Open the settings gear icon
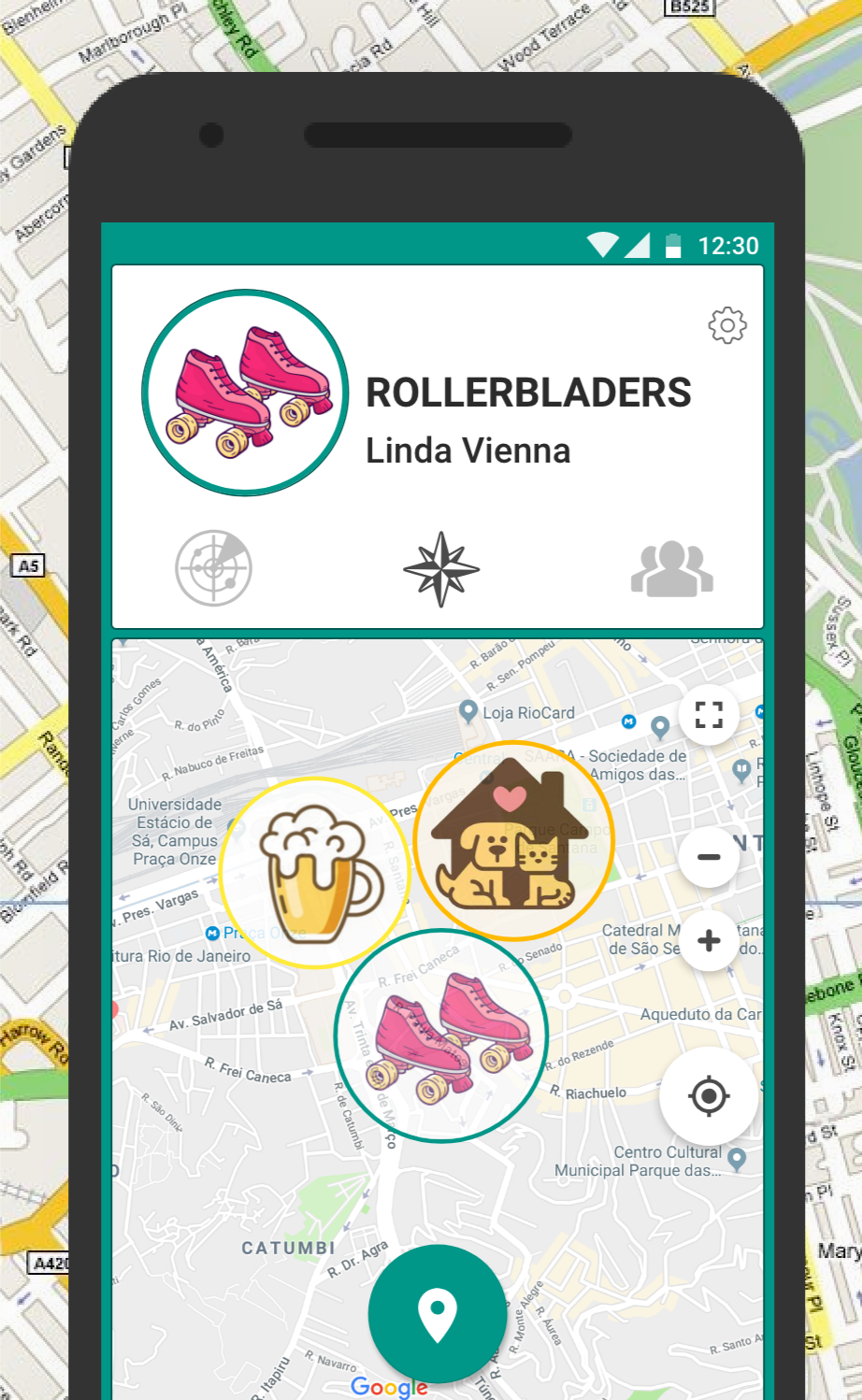This screenshot has height=1400, width=862. tap(727, 325)
